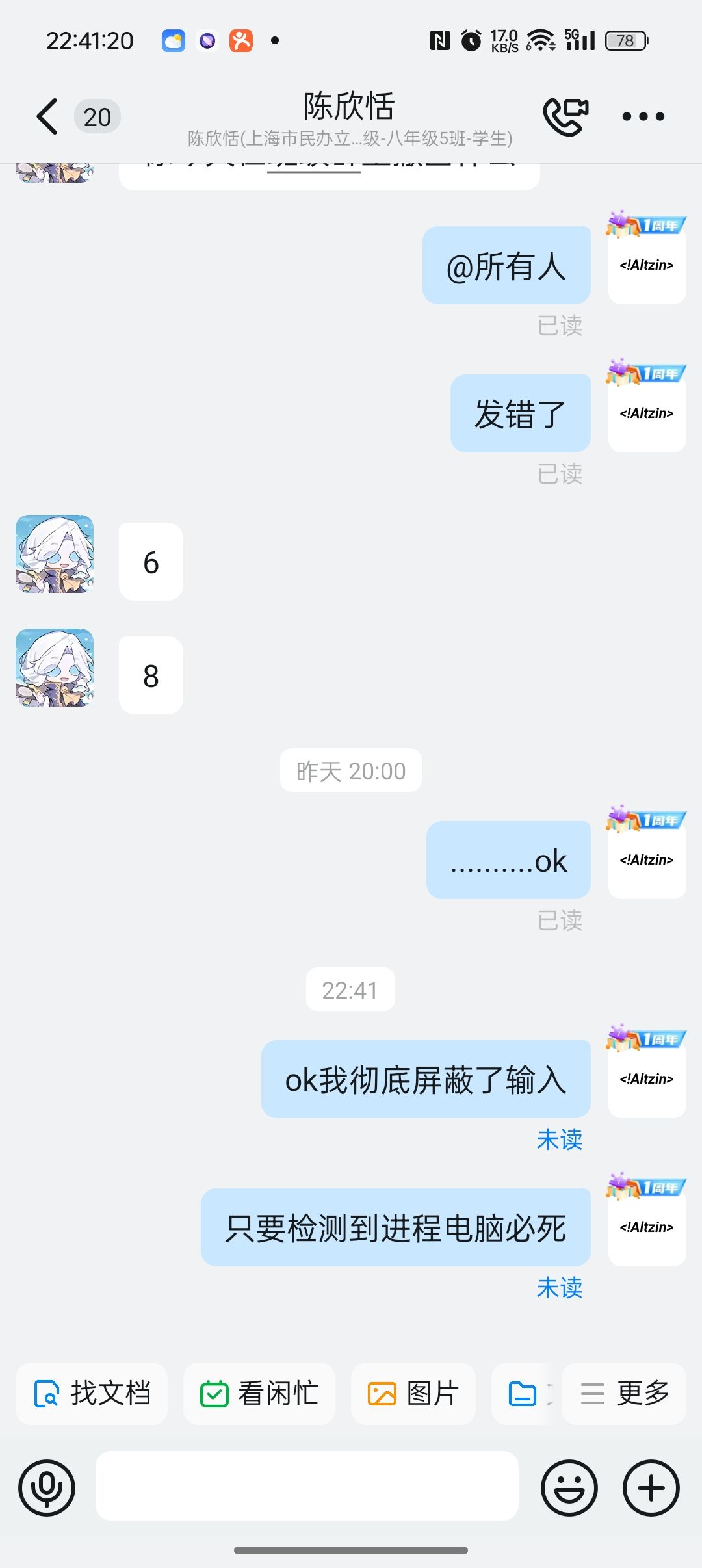Expand the 更多 more shortcuts button
This screenshot has width=702, height=1568.
(x=624, y=1394)
